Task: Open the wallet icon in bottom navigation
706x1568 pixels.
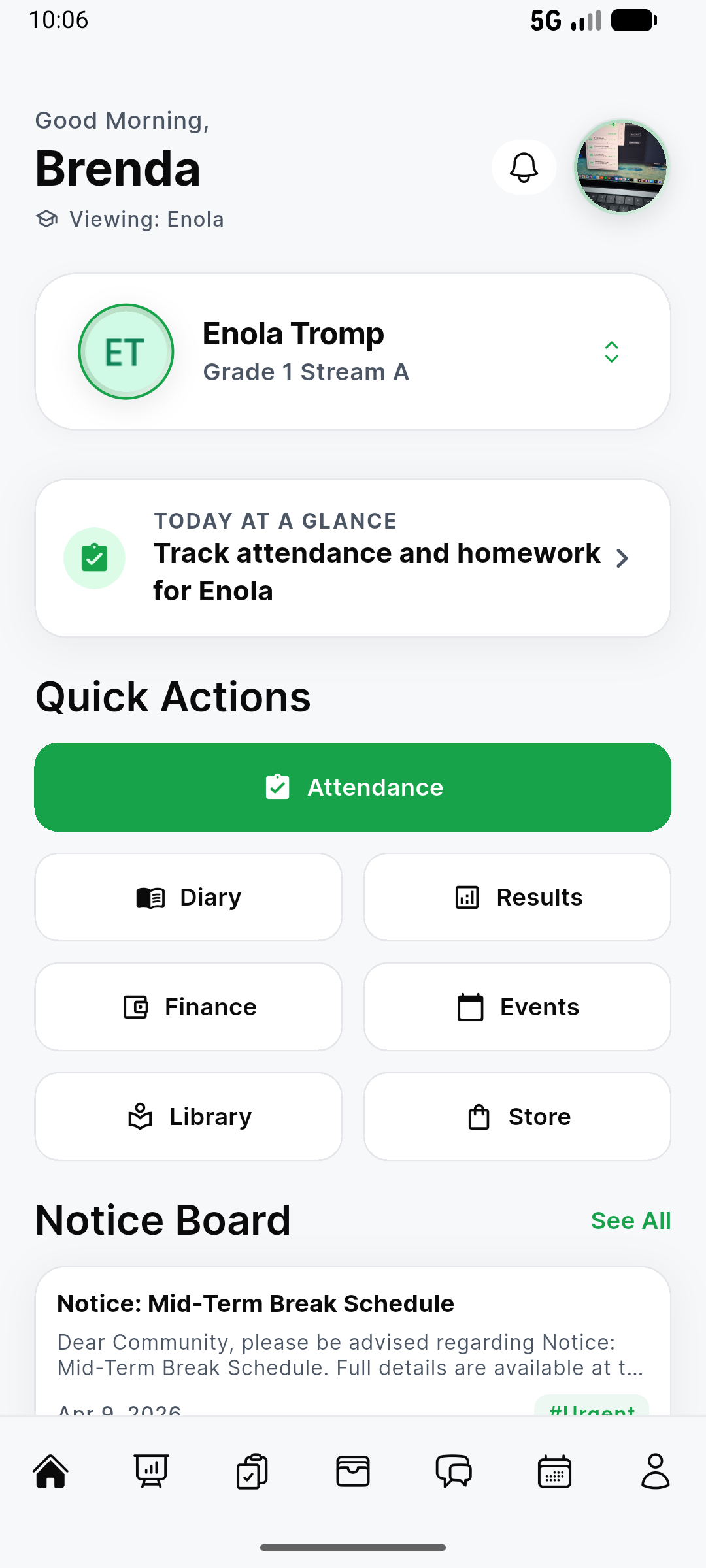Action: click(353, 1472)
